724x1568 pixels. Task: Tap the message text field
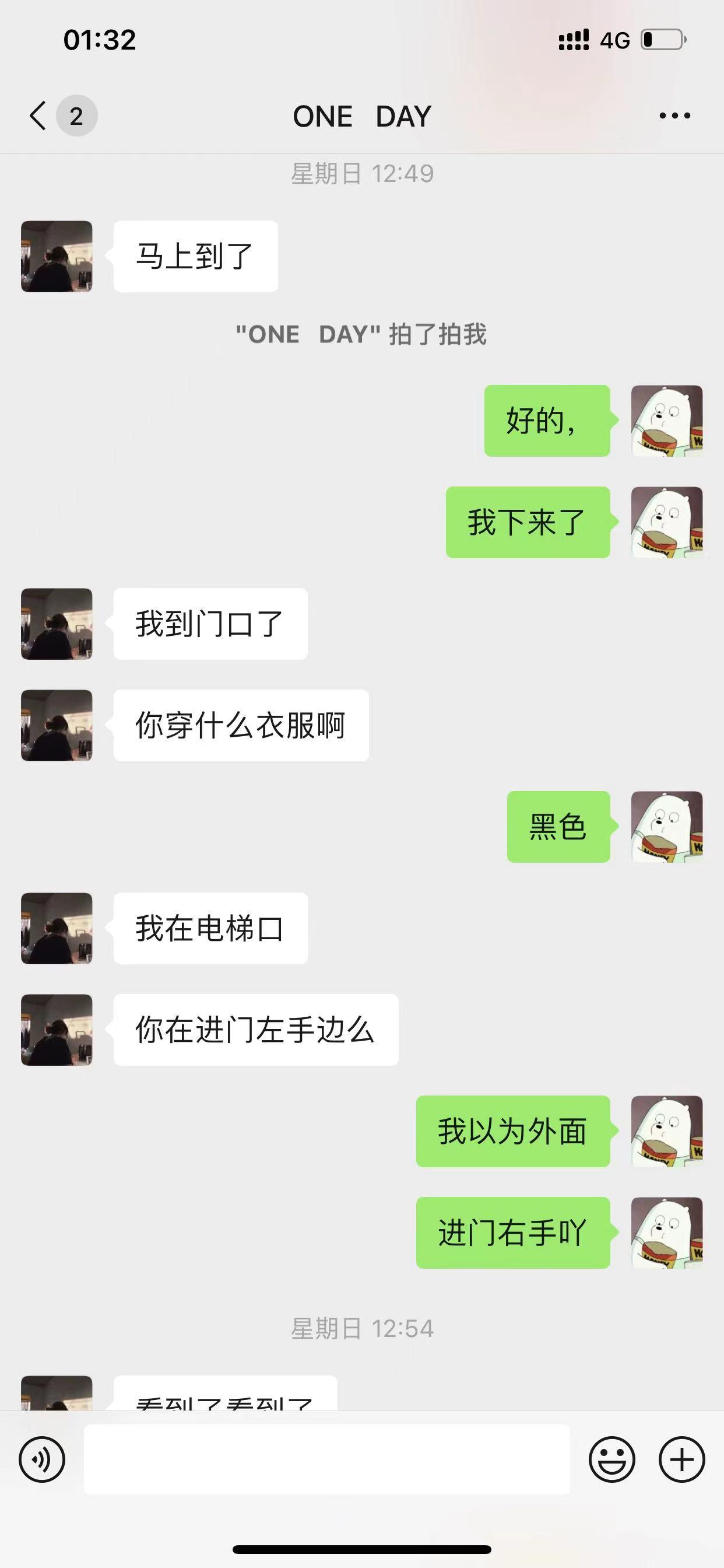326,1459
